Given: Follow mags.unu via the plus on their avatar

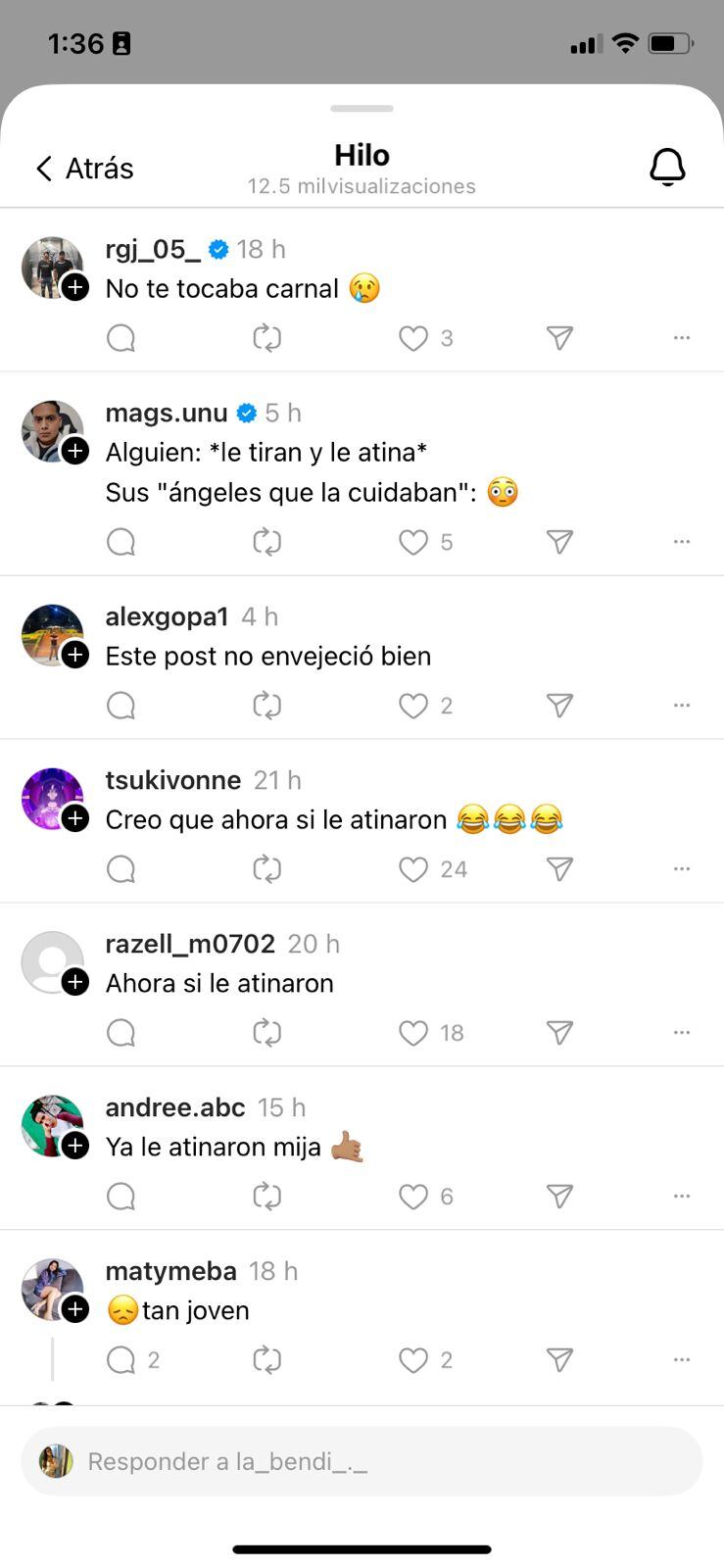Looking at the screenshot, I should click(x=75, y=452).
